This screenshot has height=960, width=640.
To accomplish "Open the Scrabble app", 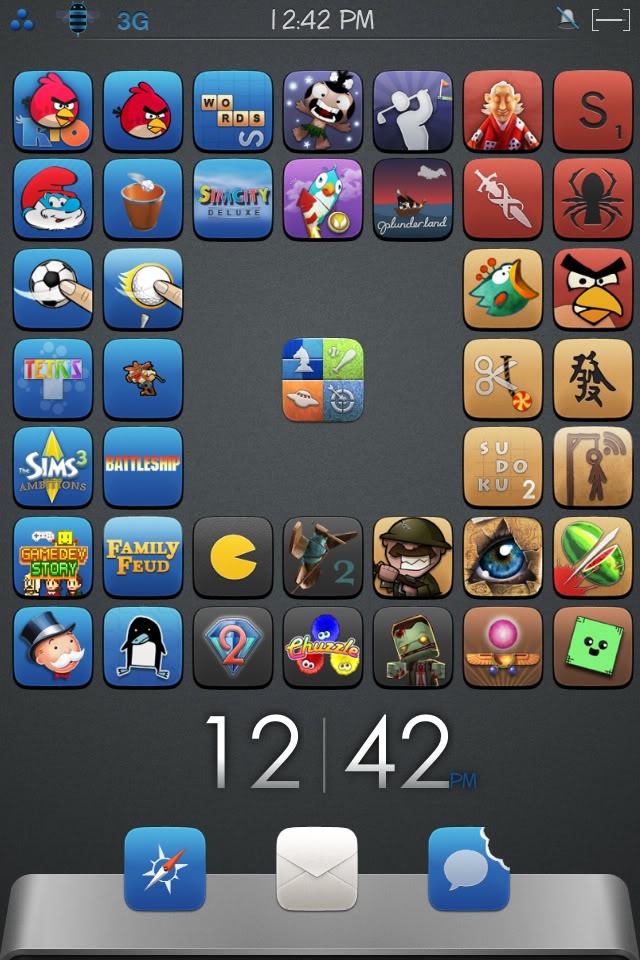I will (x=593, y=111).
